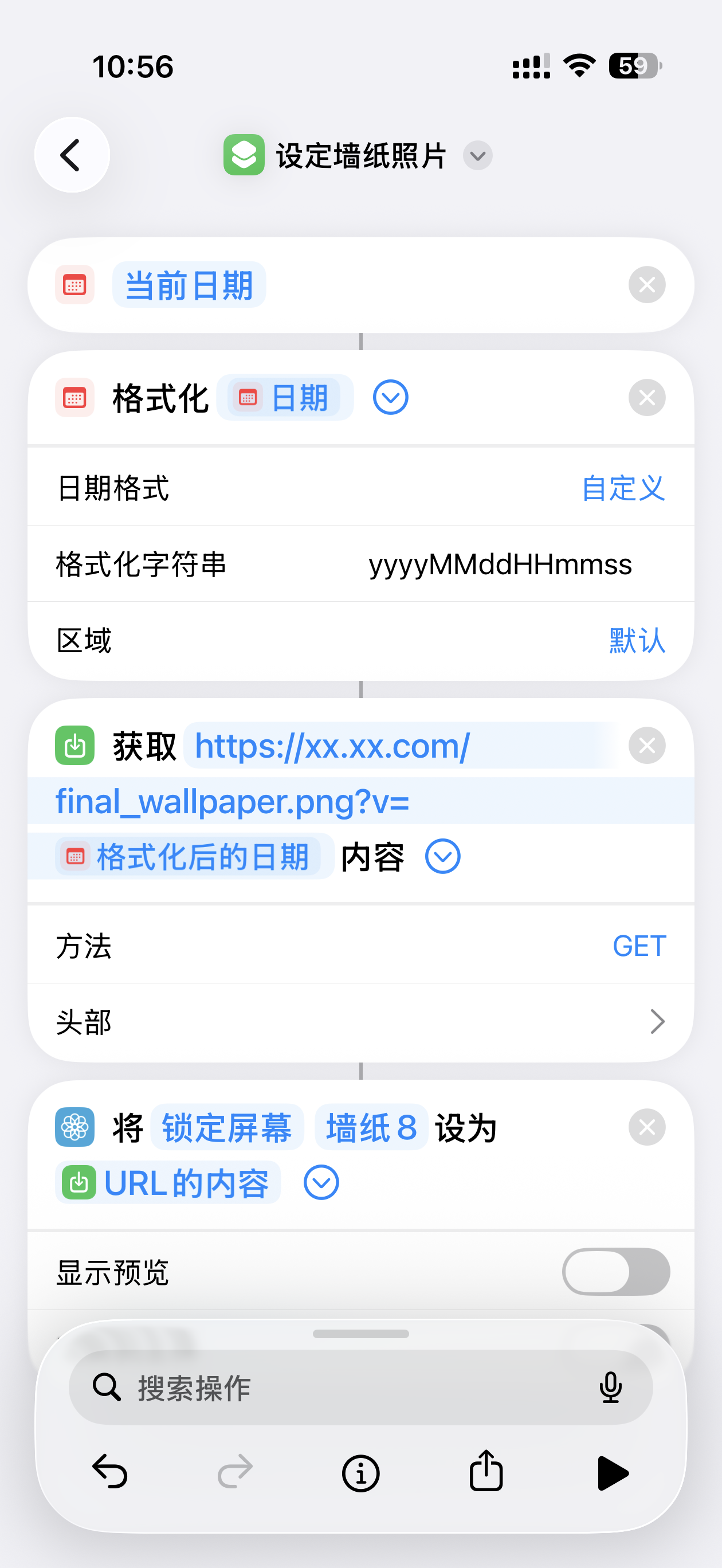Undo the last edit

click(x=110, y=1472)
